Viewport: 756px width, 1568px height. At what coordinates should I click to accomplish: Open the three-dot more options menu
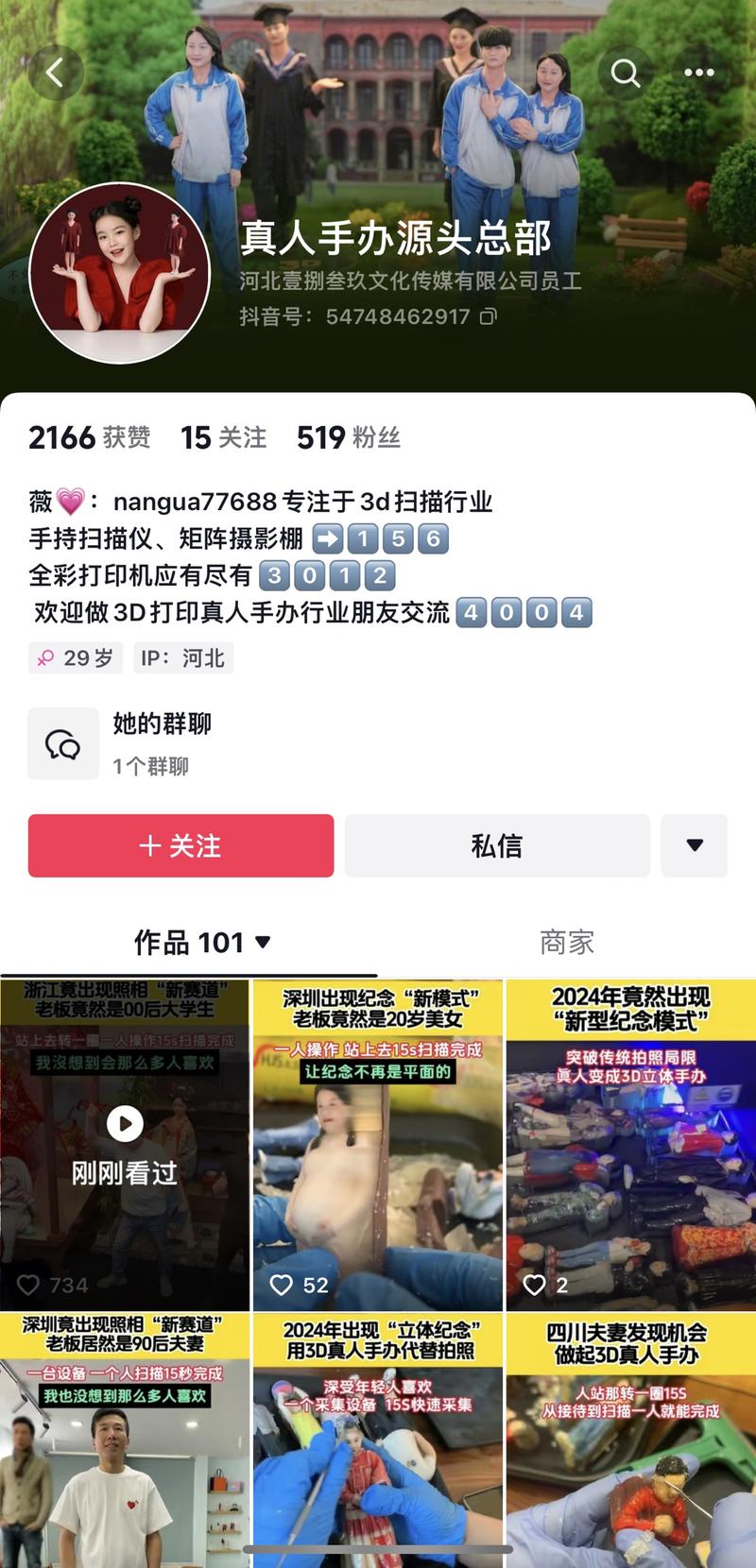[698, 72]
